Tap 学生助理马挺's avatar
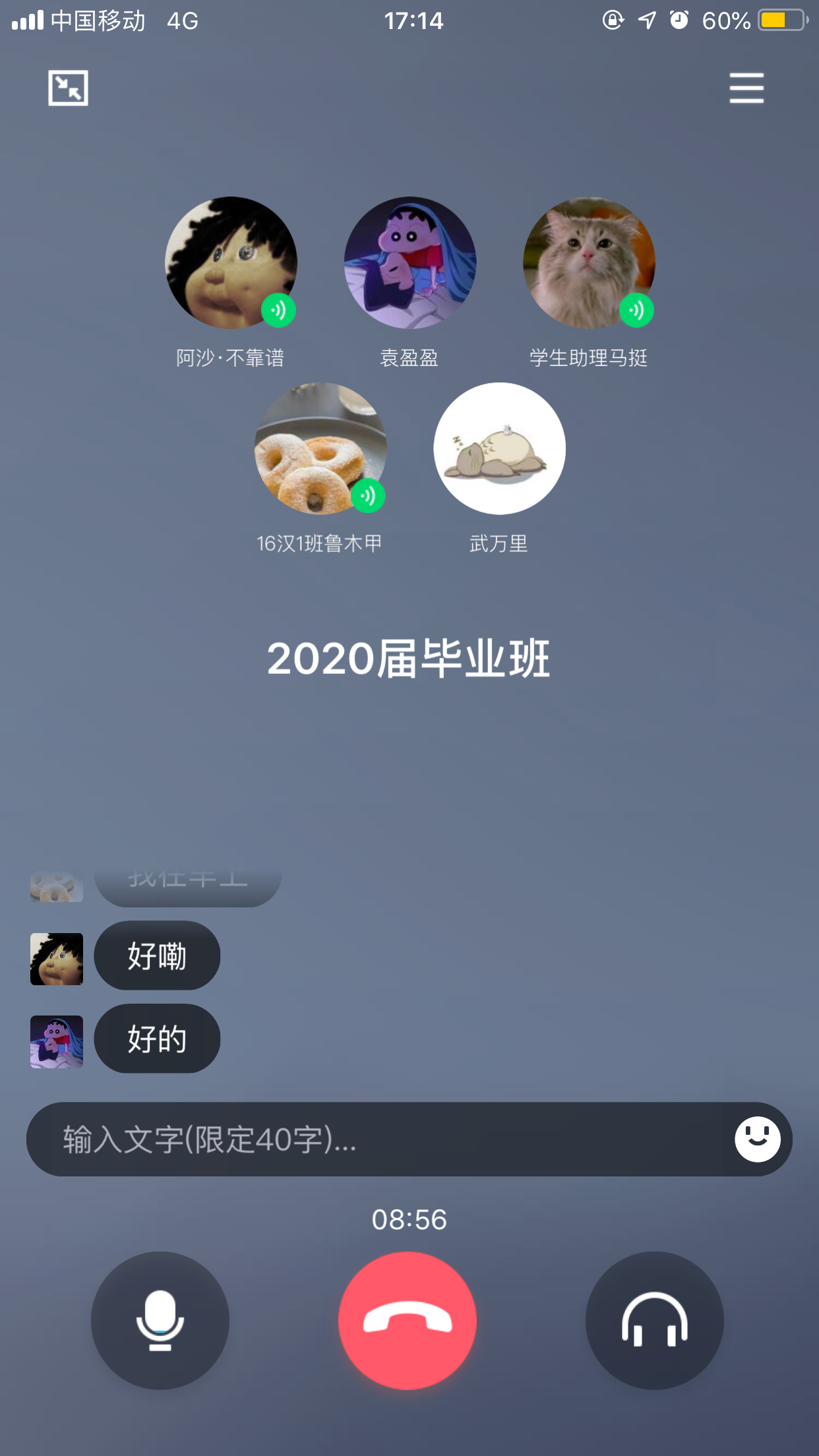819x1456 pixels. (x=589, y=262)
